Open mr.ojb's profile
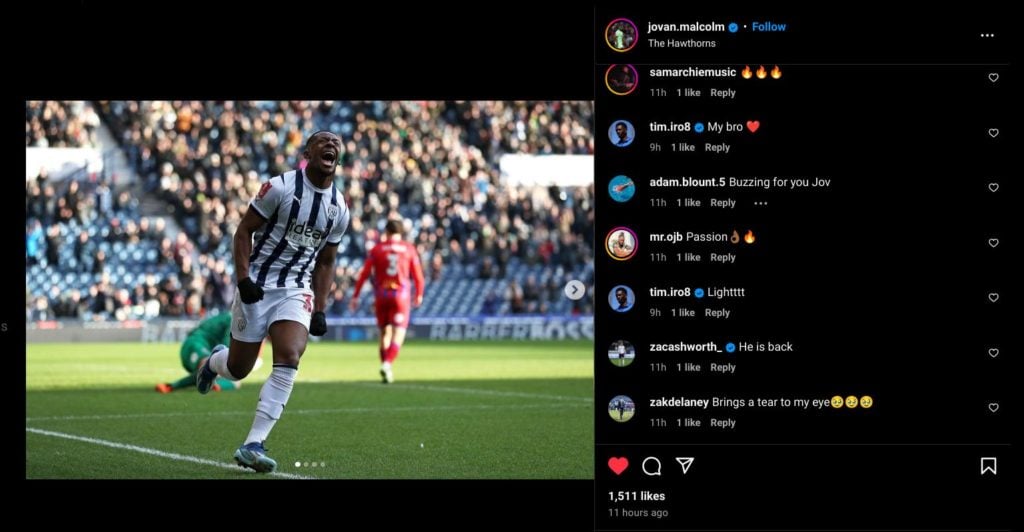The width and height of the screenshot is (1024, 532). point(665,237)
